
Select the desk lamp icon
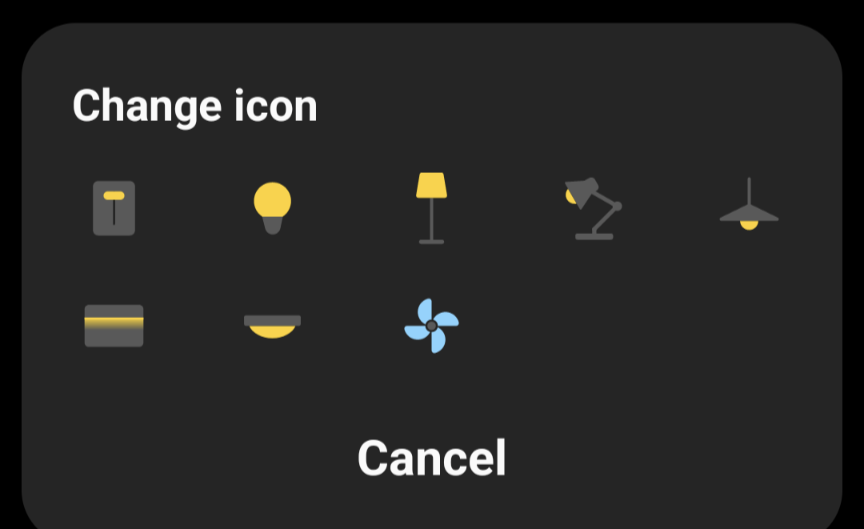591,208
